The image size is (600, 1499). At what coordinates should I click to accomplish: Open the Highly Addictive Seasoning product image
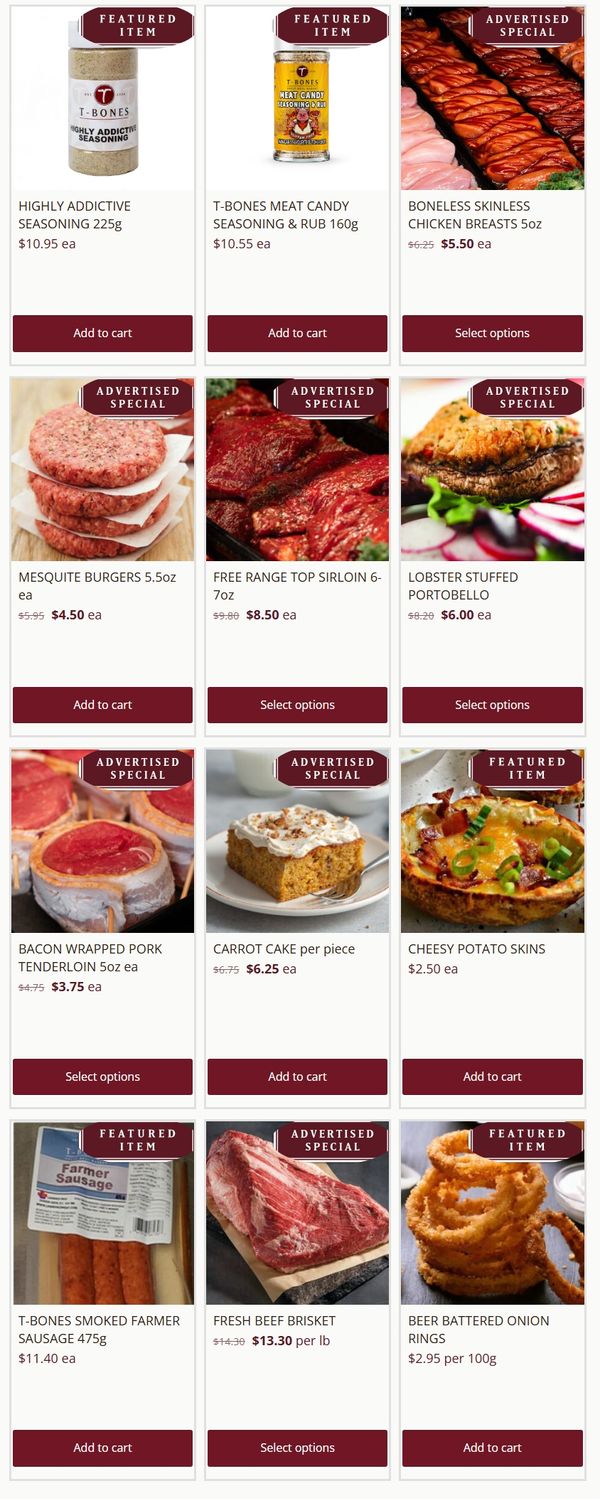pyautogui.click(x=102, y=98)
